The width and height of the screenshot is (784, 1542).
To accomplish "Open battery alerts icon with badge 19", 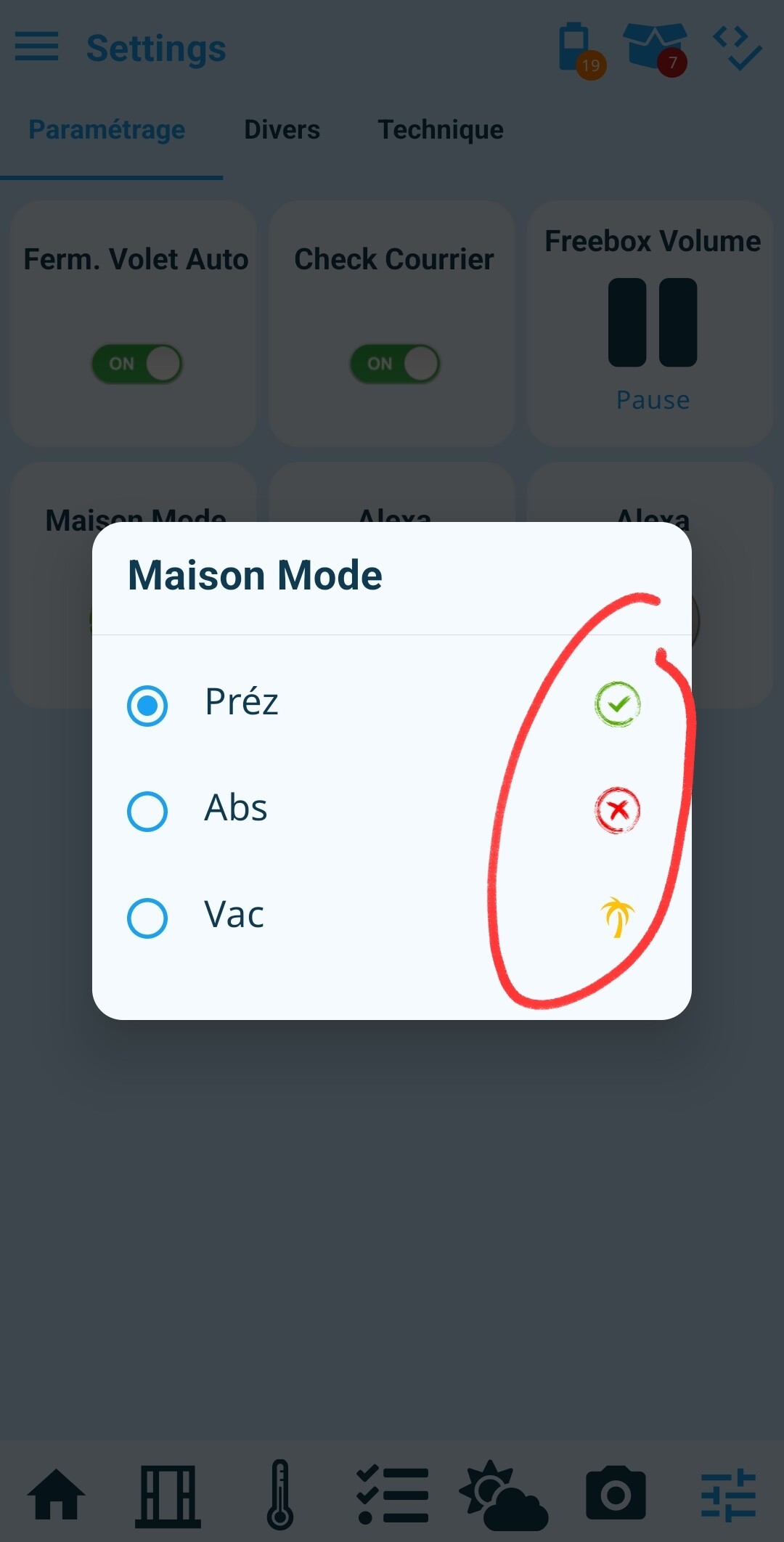I will coord(579,49).
